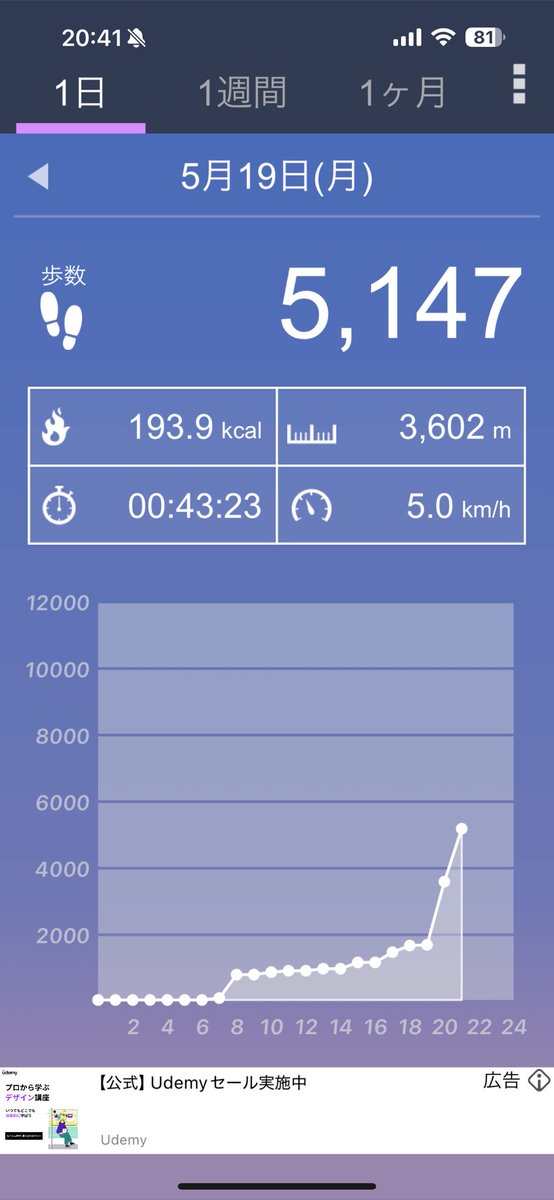
Task: Switch to the 1週間 tab
Action: point(243,93)
